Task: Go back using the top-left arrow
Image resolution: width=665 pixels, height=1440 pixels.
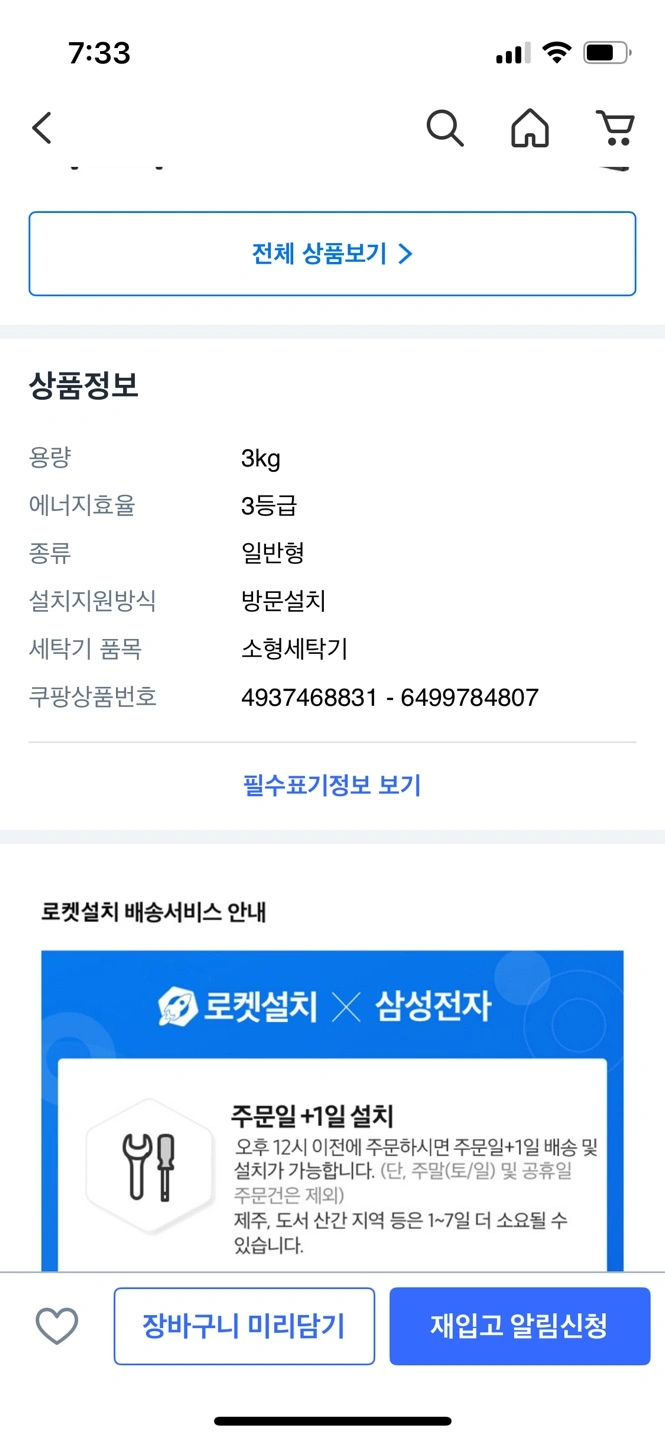Action: [42, 128]
